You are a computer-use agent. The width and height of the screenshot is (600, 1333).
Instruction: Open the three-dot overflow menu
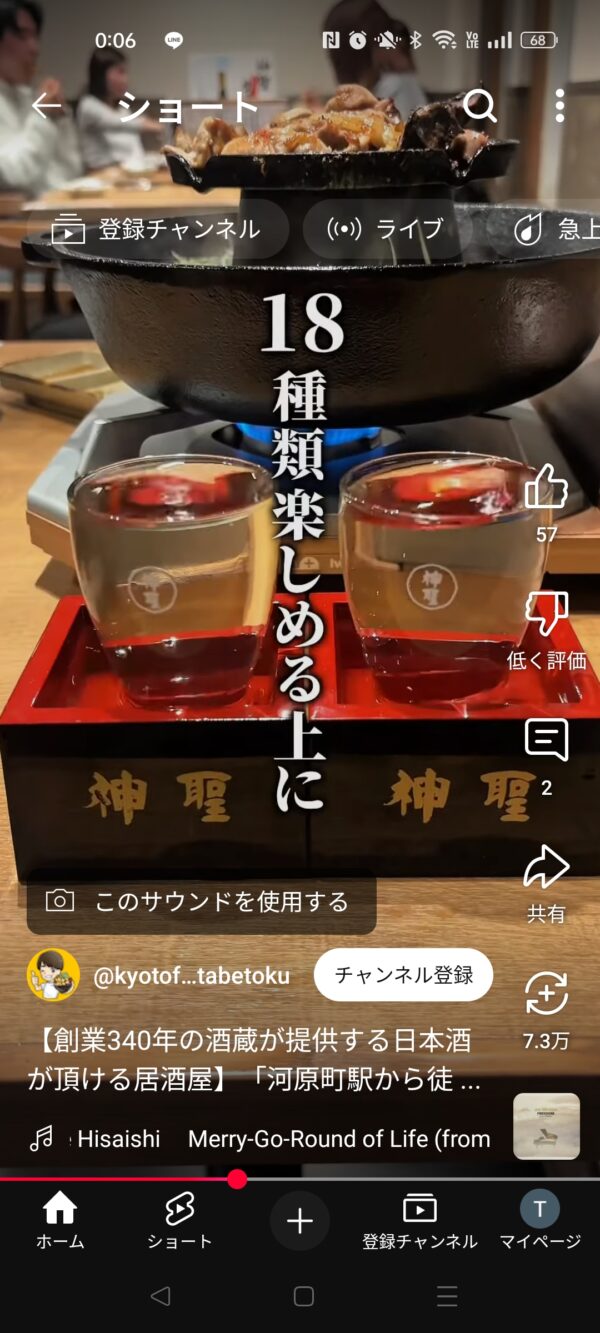[x=559, y=106]
